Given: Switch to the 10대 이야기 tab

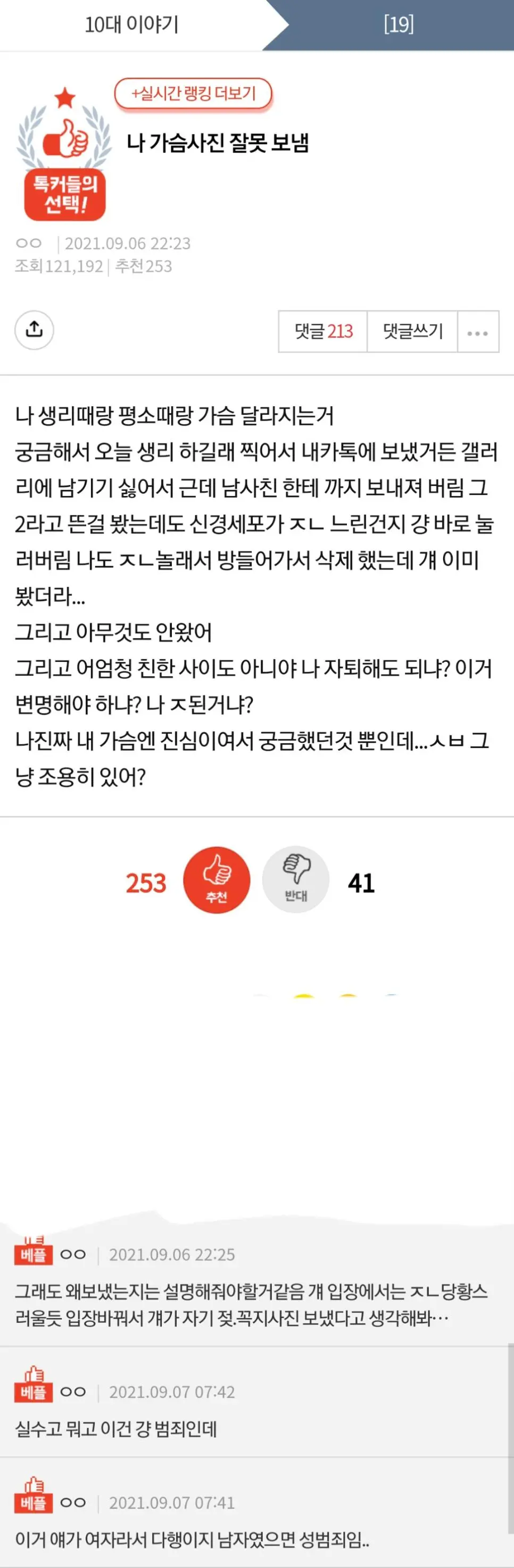Looking at the screenshot, I should 131,25.
